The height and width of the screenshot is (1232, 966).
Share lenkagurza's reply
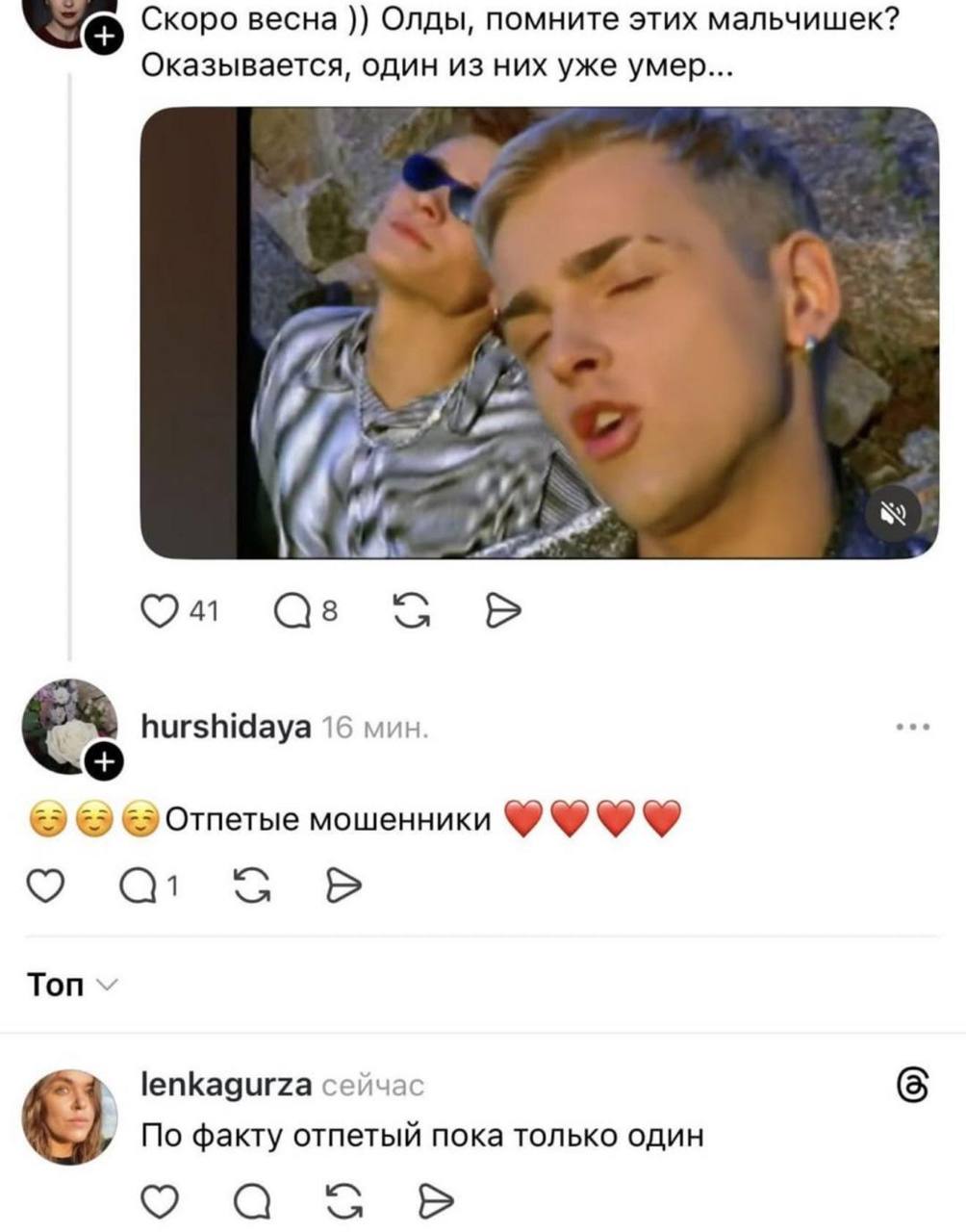coord(437,1201)
